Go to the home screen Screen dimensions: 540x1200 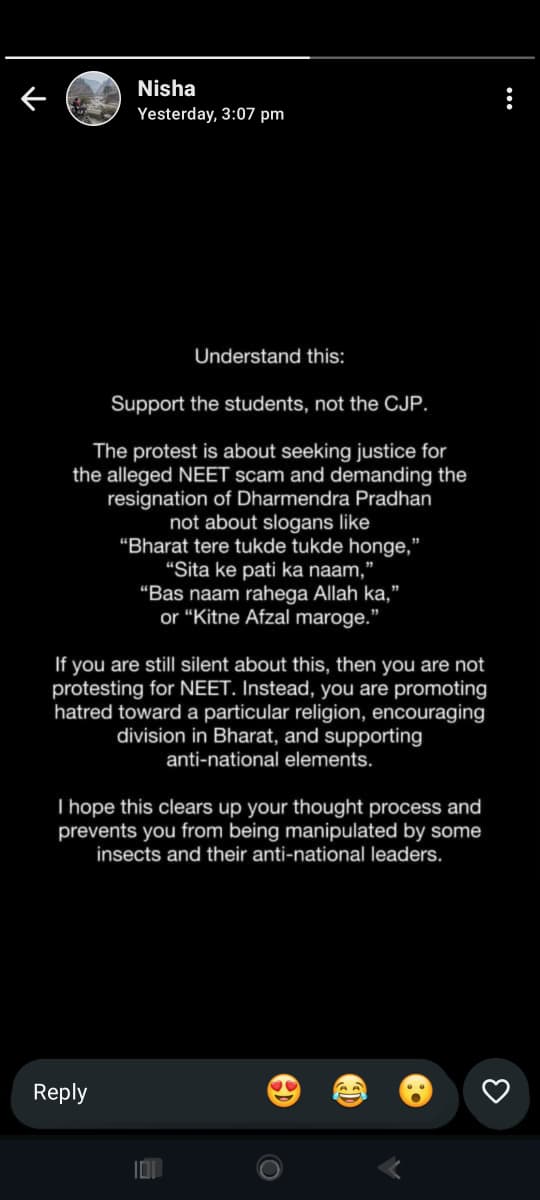[x=269, y=1167]
